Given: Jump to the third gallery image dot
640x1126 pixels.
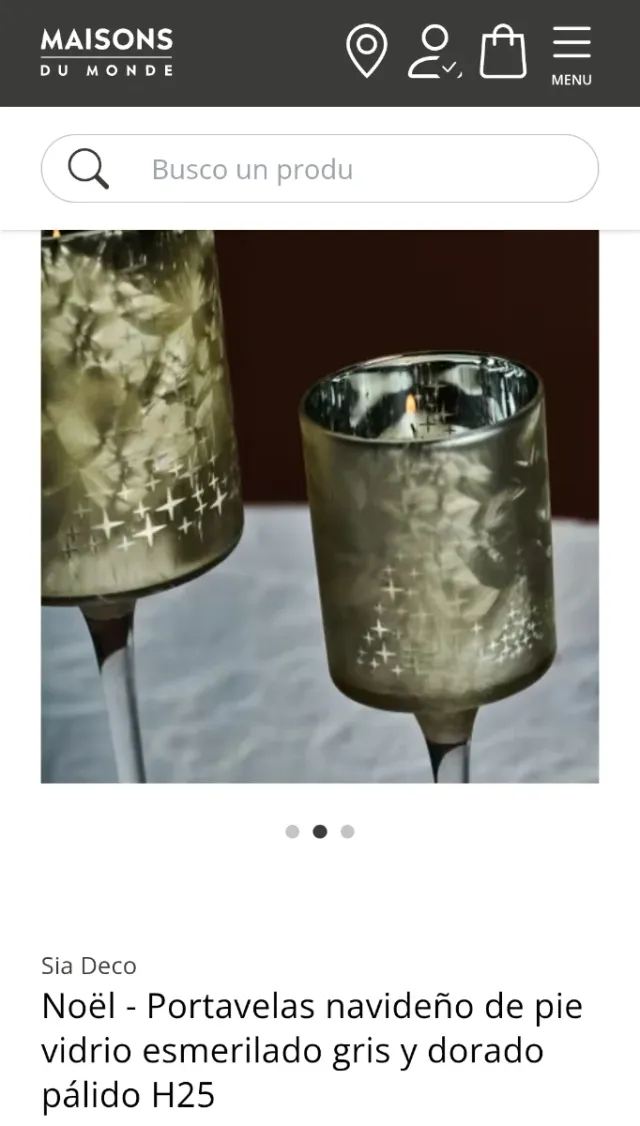Looking at the screenshot, I should pyautogui.click(x=347, y=831).
